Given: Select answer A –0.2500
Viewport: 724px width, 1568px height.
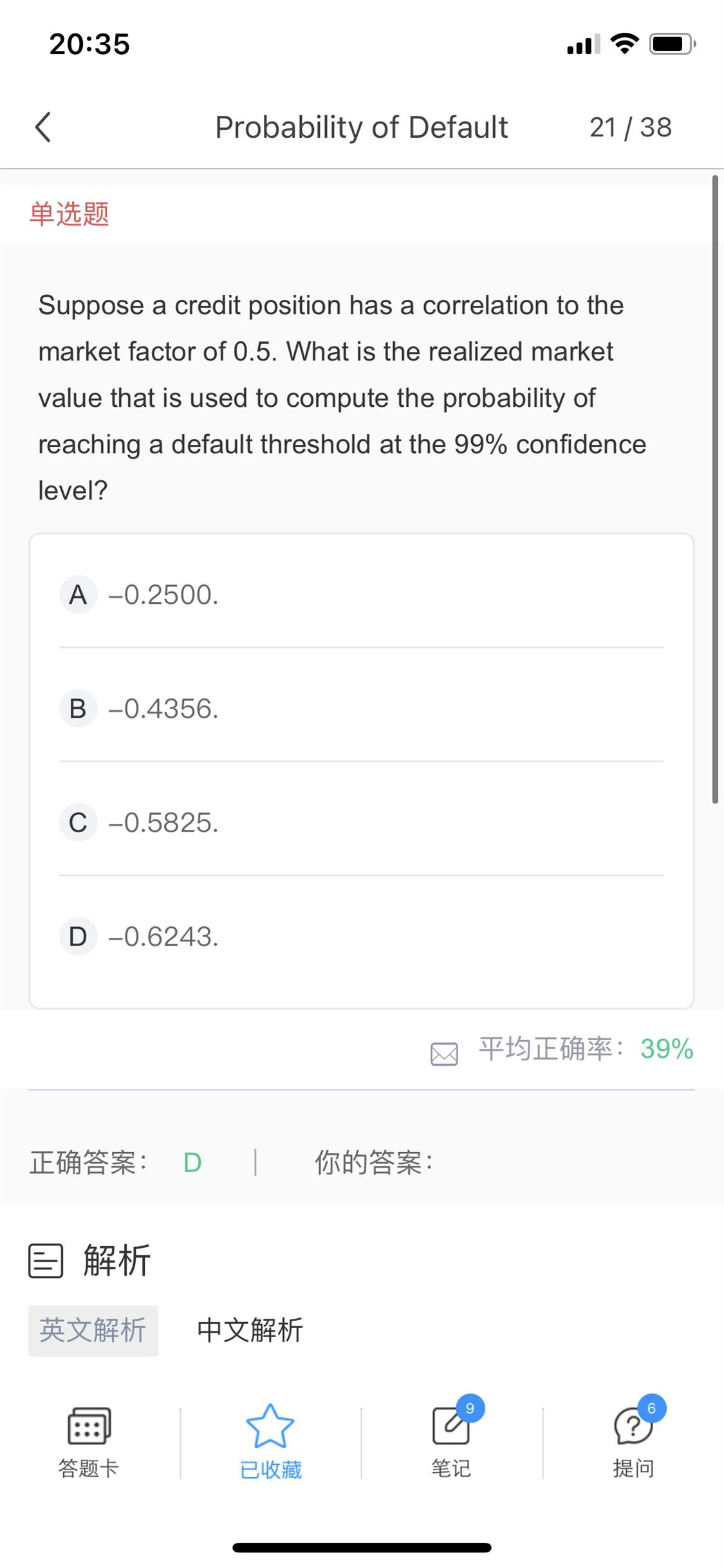Looking at the screenshot, I should 362,594.
